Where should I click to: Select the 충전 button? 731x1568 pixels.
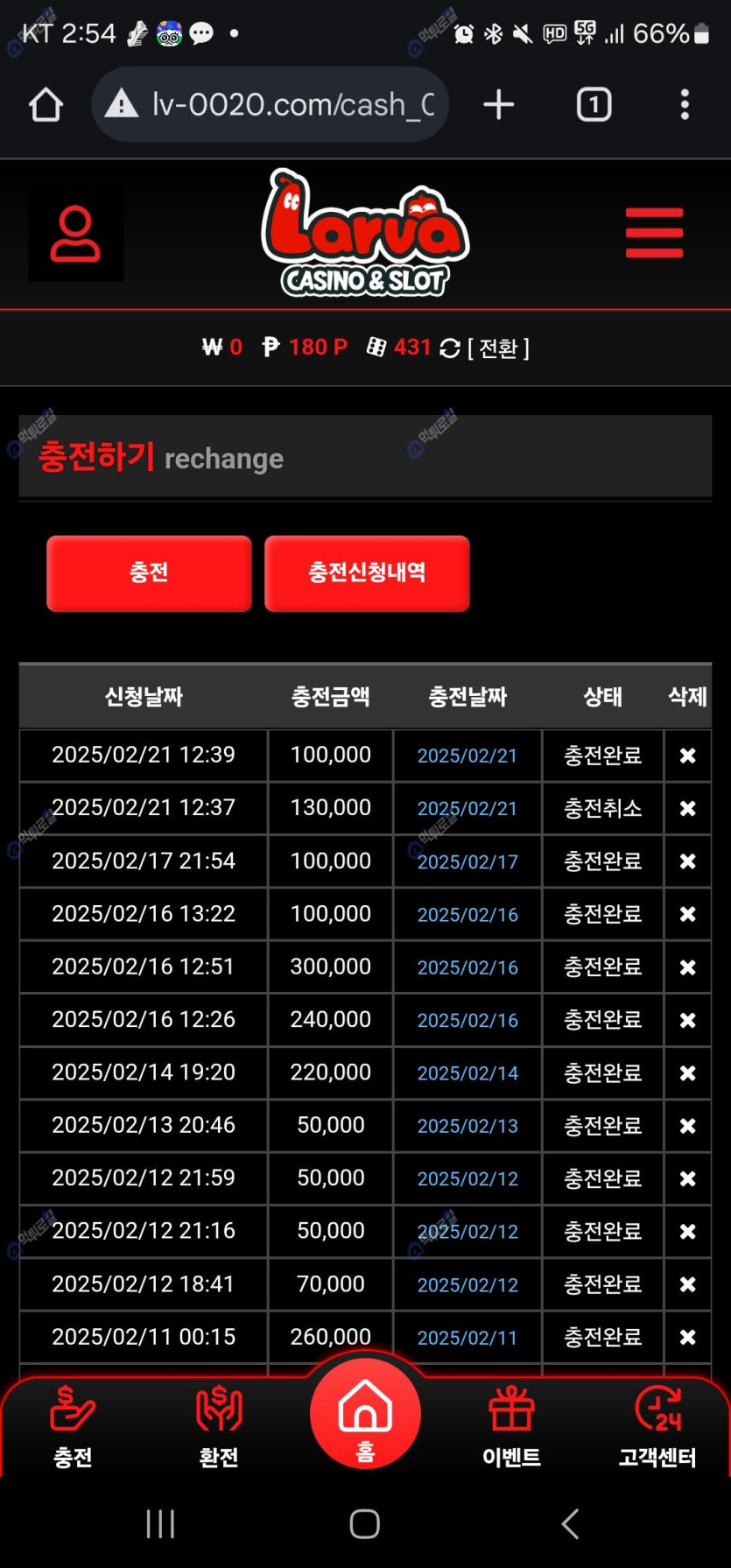[149, 573]
